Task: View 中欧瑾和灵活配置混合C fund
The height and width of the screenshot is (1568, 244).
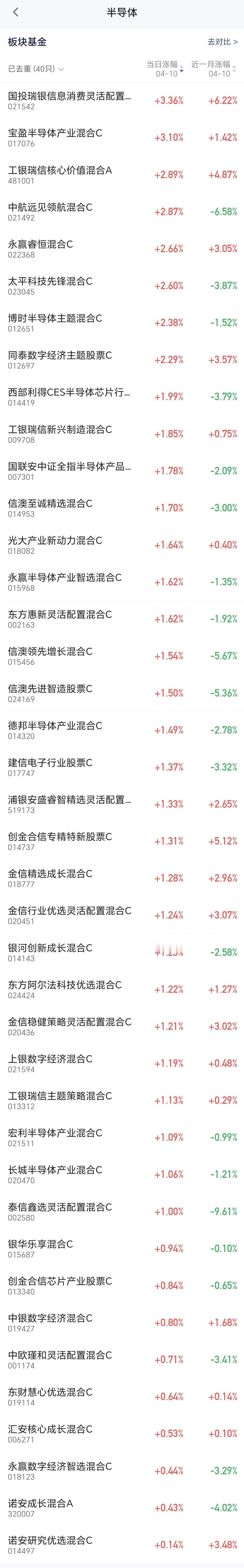Action: [60, 1360]
